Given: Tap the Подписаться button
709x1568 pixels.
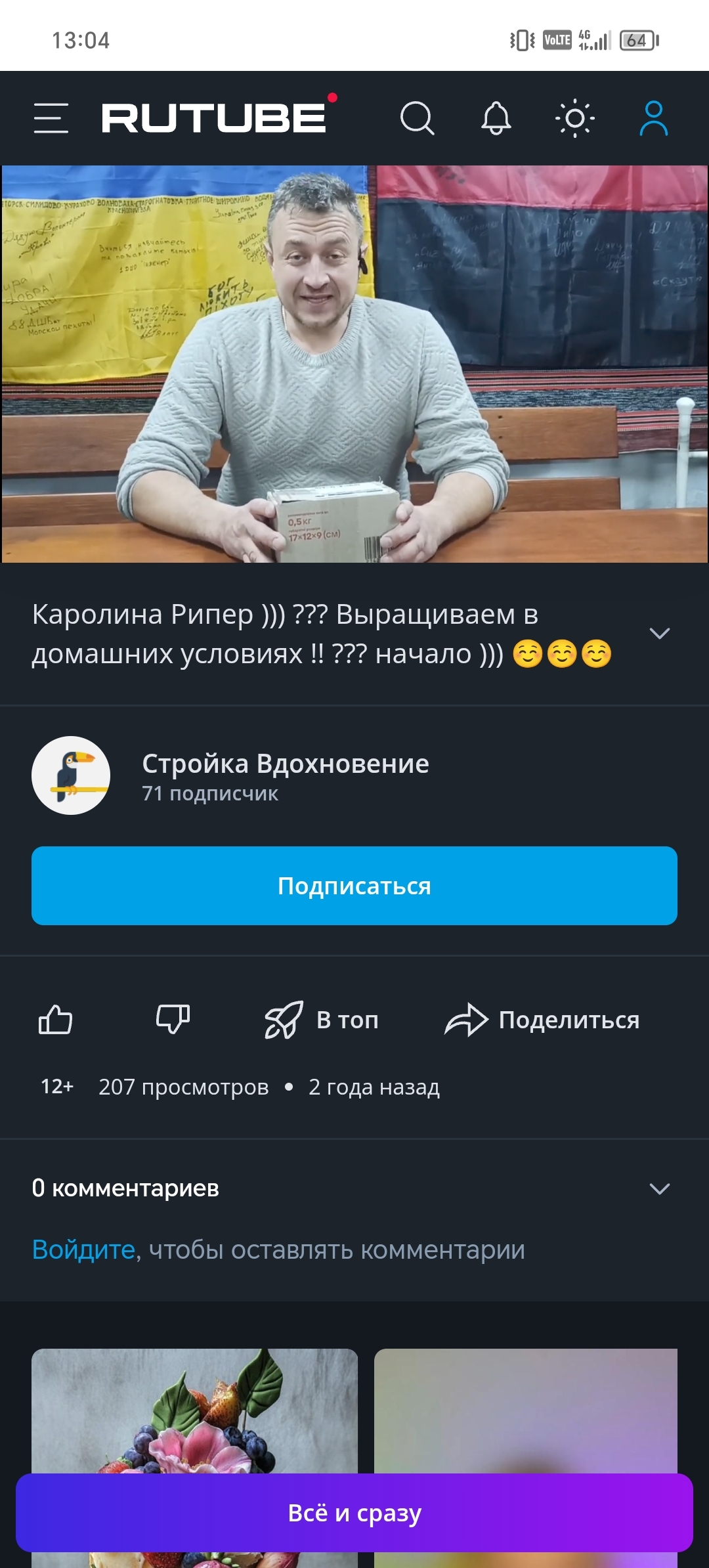Looking at the screenshot, I should [354, 886].
